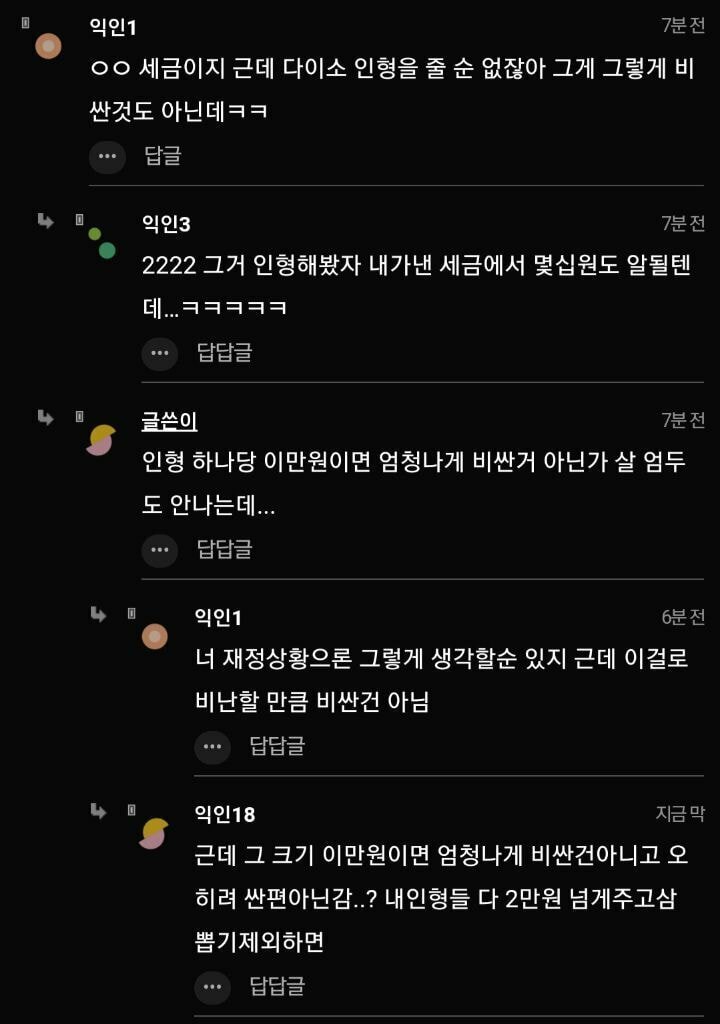720x1024 pixels.
Task: Open the underlined 글쓴이 username
Action: pyautogui.click(x=169, y=421)
